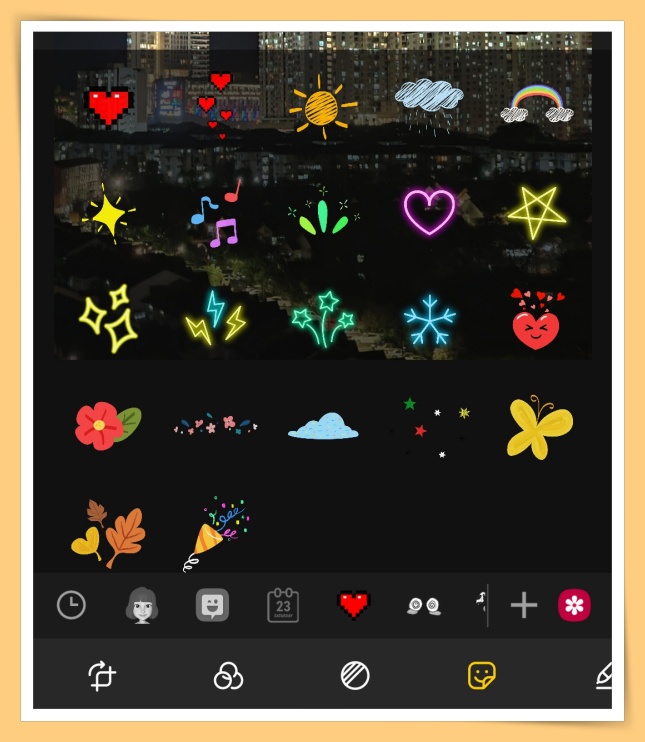Open the gallery flower icon

(x=574, y=605)
